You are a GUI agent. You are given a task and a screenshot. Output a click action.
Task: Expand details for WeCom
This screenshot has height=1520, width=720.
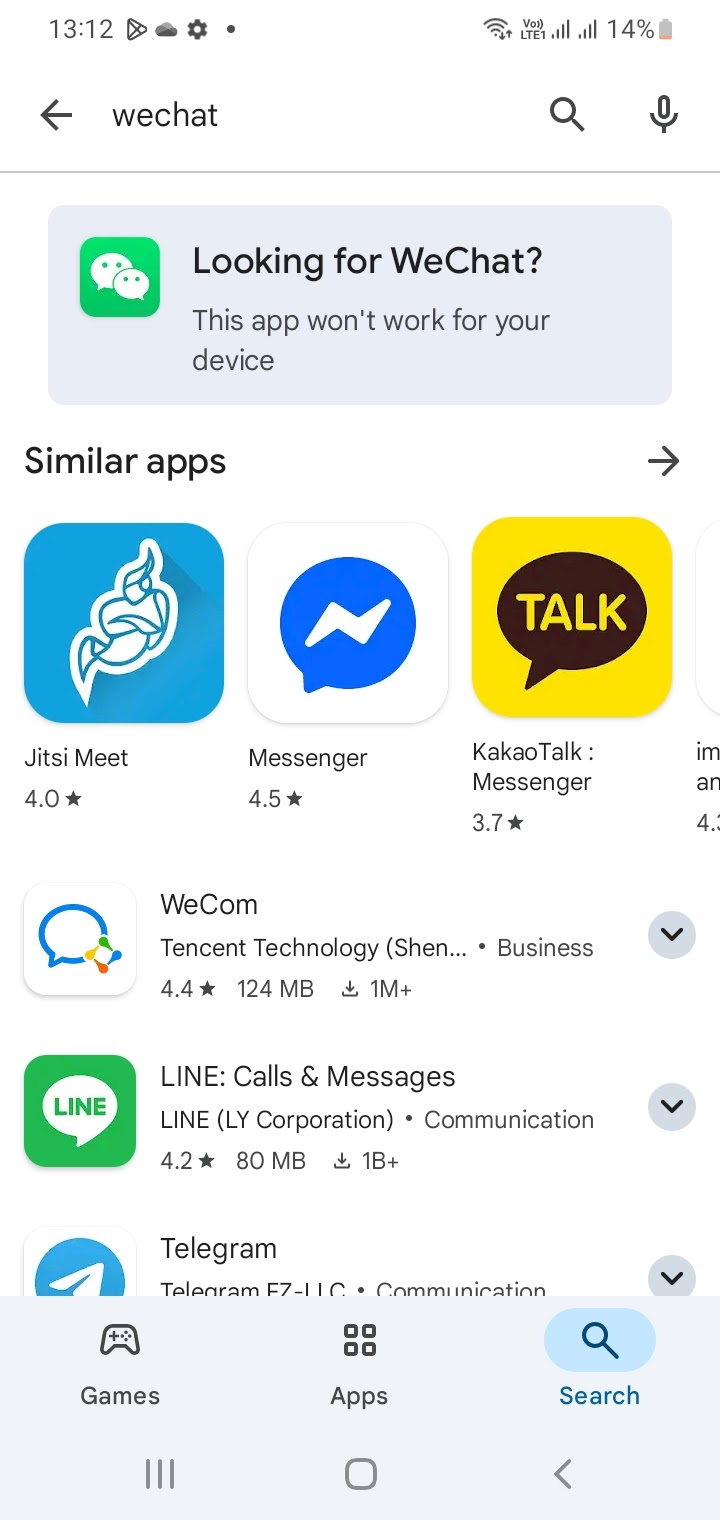pos(672,935)
